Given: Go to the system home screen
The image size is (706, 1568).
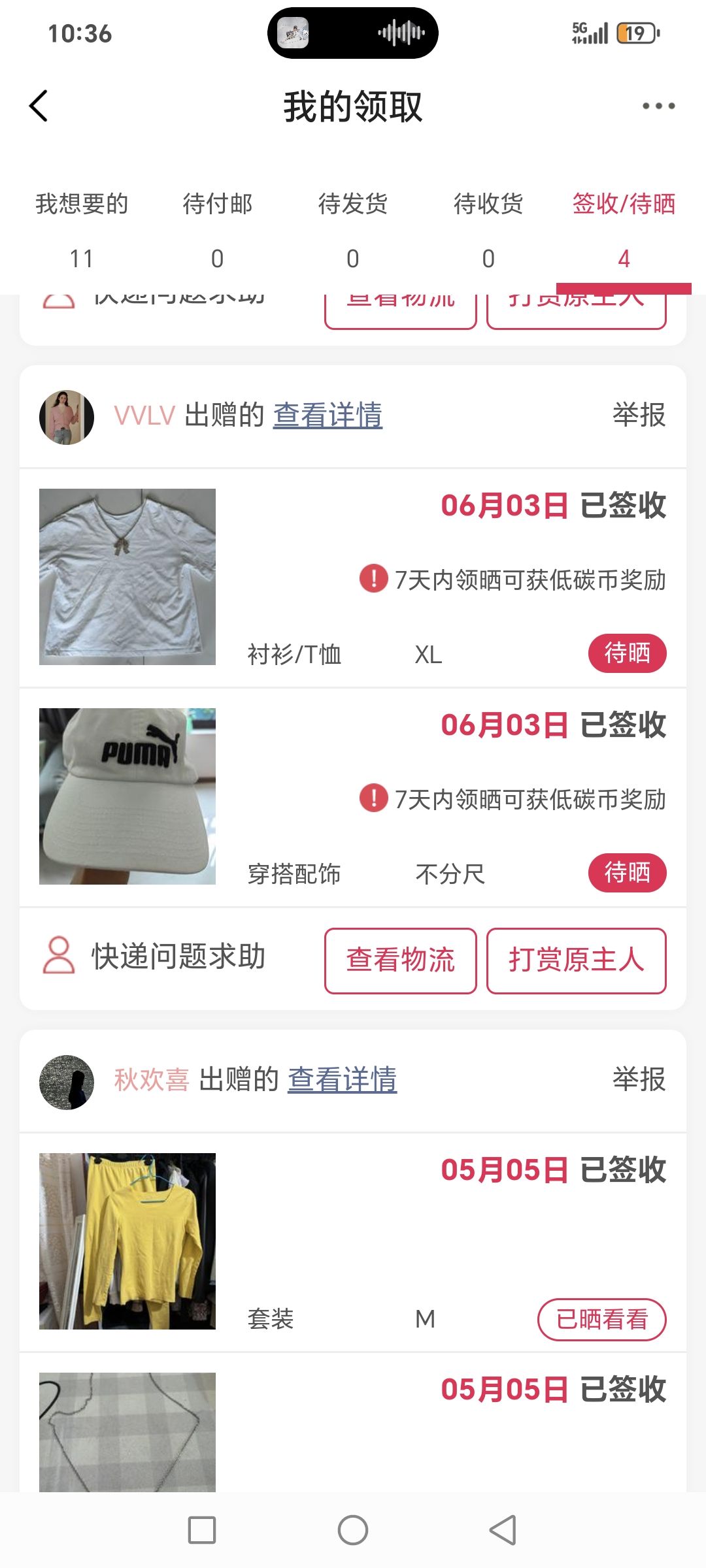Looking at the screenshot, I should [353, 1530].
